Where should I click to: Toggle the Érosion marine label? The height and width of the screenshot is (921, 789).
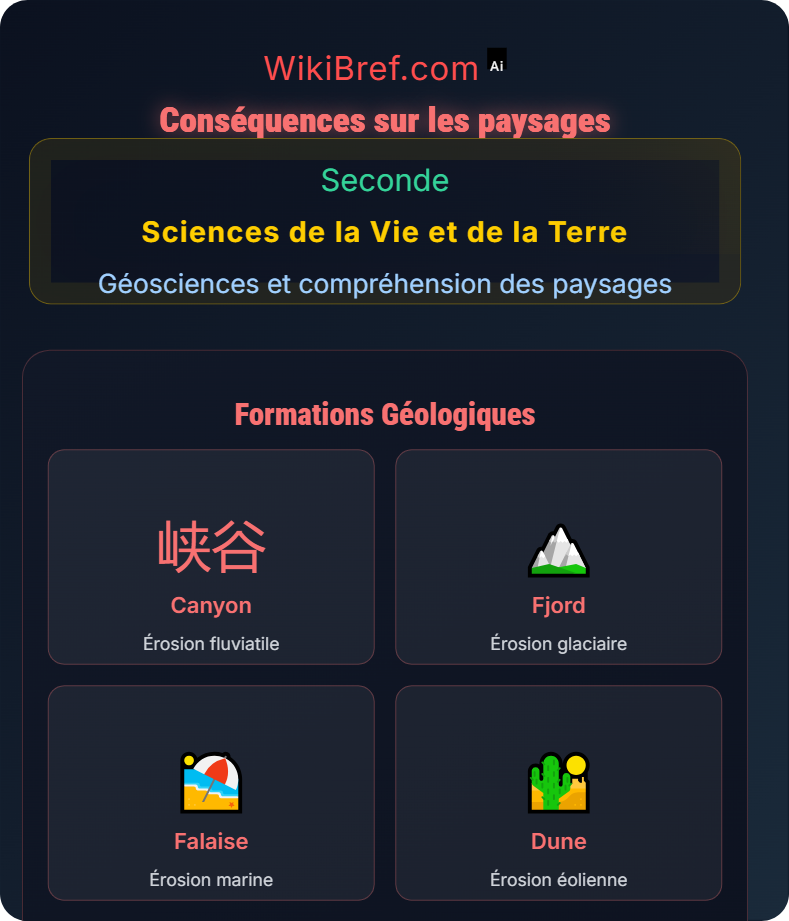point(210,879)
